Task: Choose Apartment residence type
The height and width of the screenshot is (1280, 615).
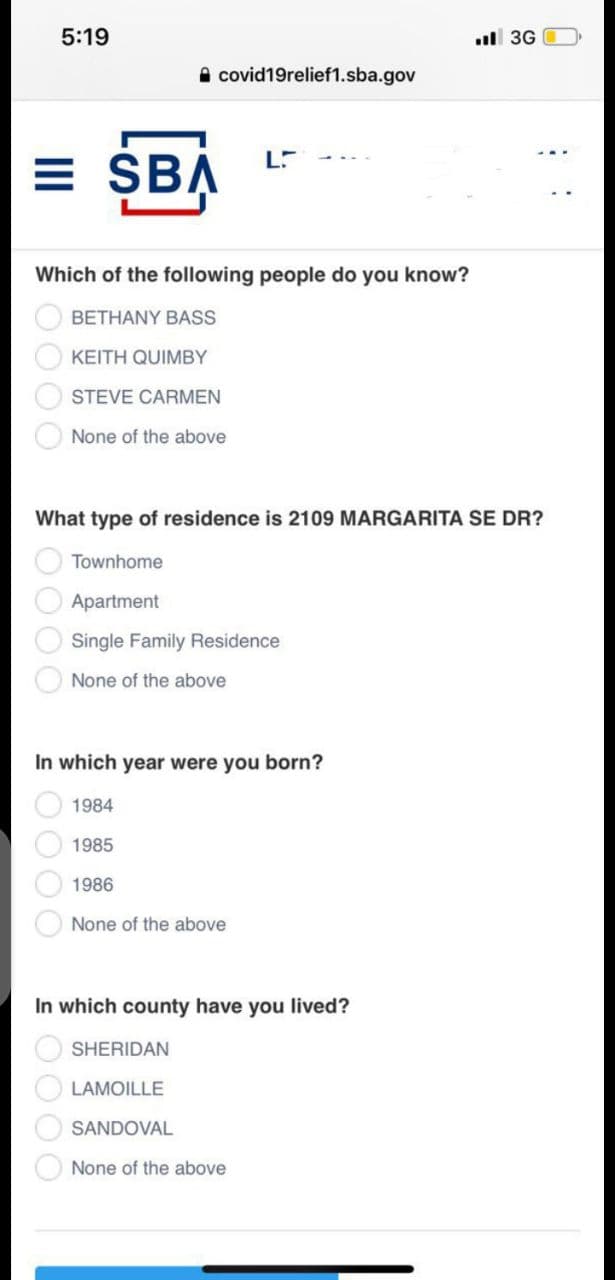Action: [49, 601]
